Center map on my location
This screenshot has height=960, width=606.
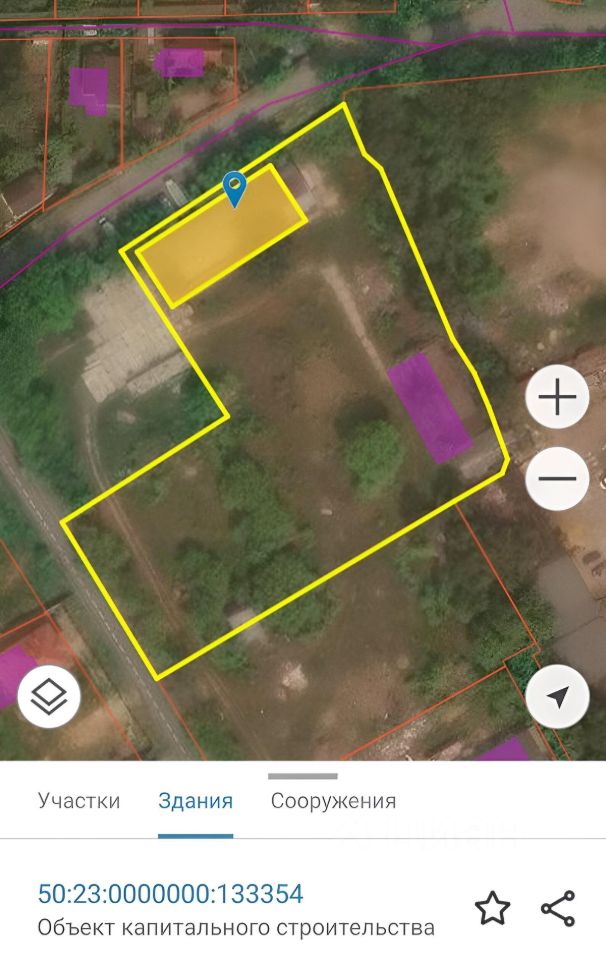point(557,696)
